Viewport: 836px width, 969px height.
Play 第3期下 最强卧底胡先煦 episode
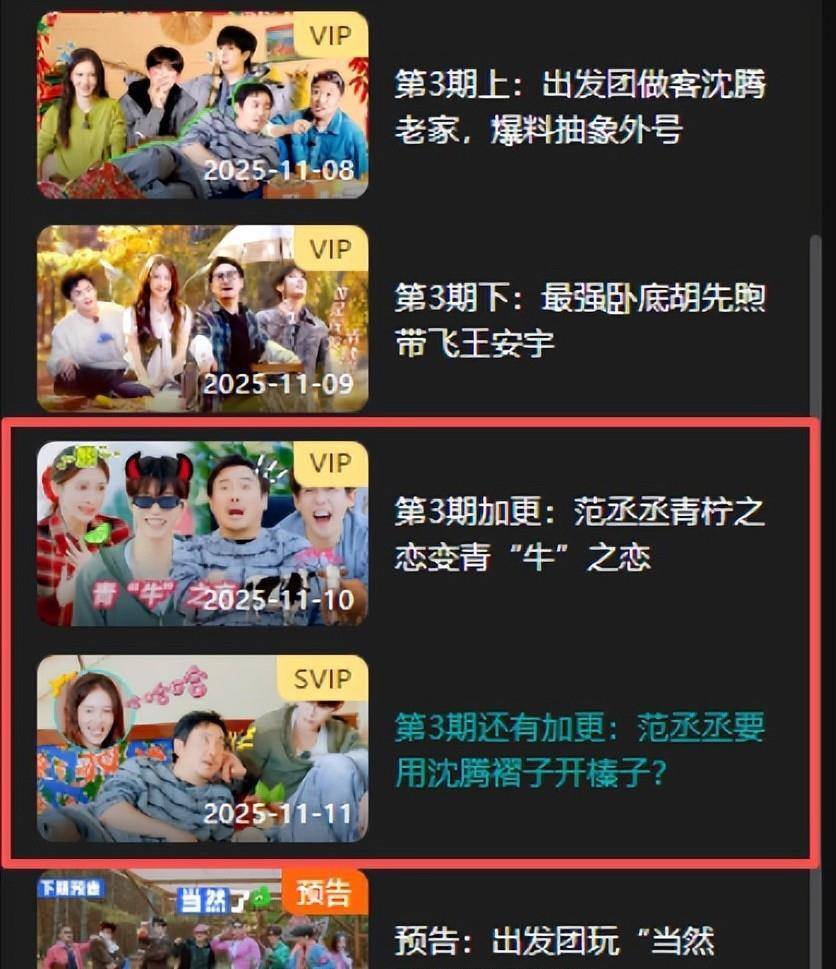579,320
